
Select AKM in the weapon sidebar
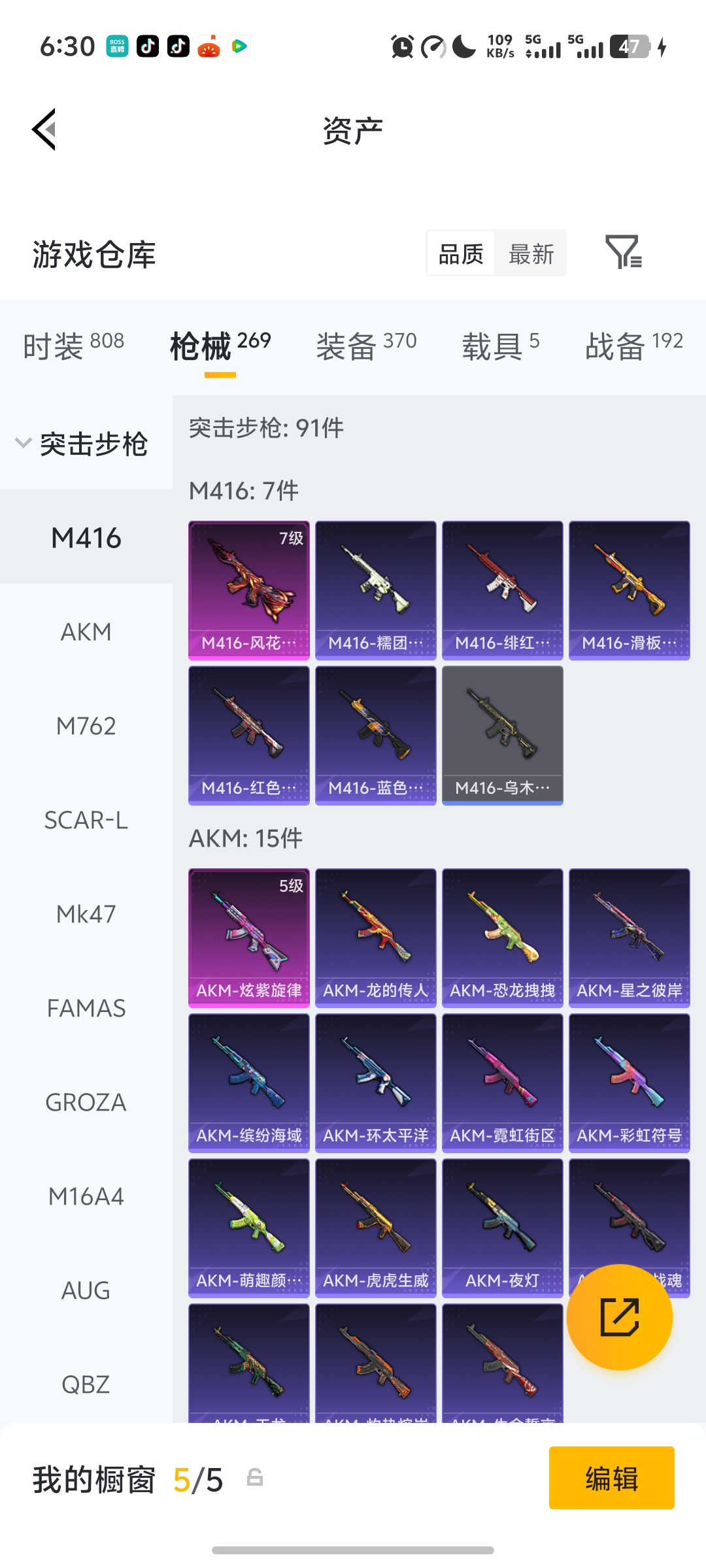[86, 632]
